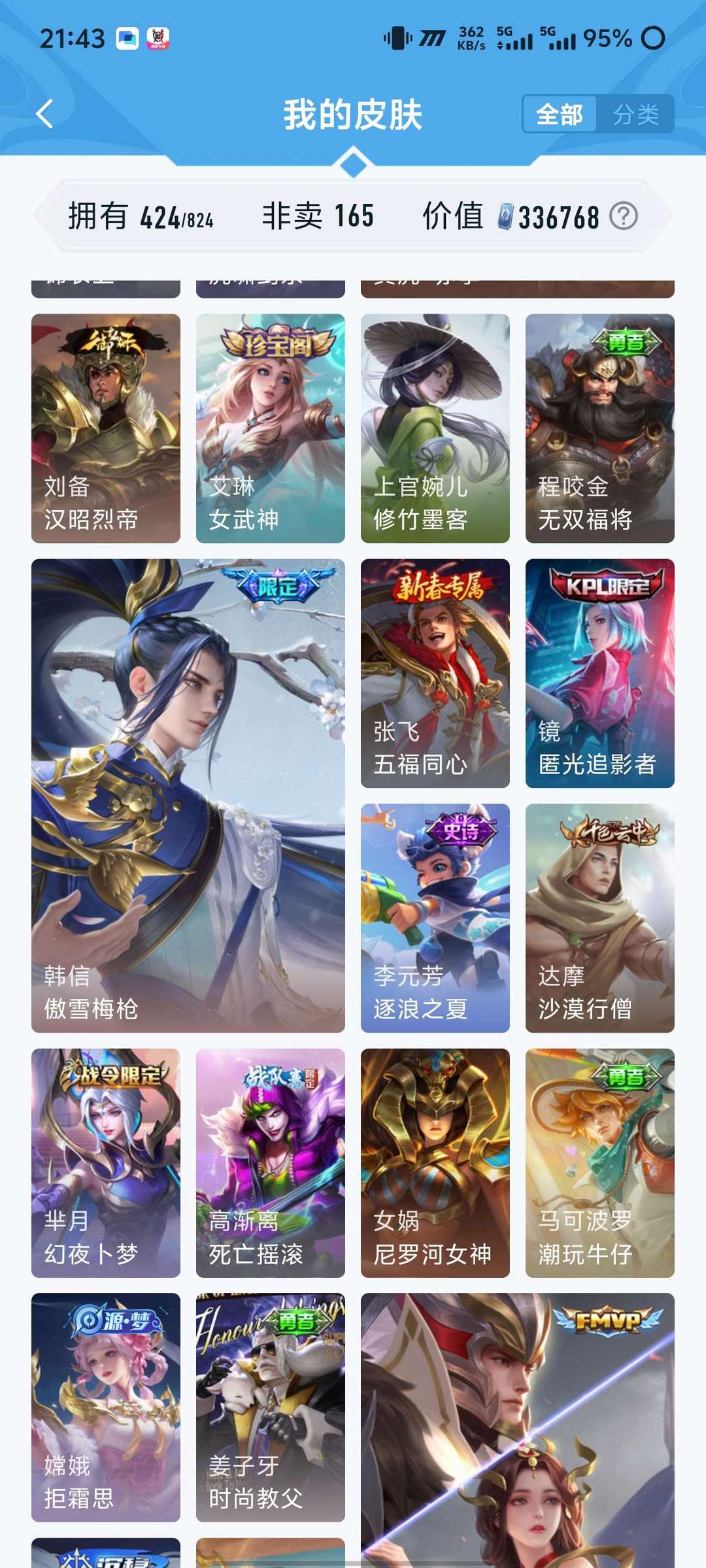Open 程咬金 无双福将 skin
The height and width of the screenshot is (1568, 706).
point(600,429)
